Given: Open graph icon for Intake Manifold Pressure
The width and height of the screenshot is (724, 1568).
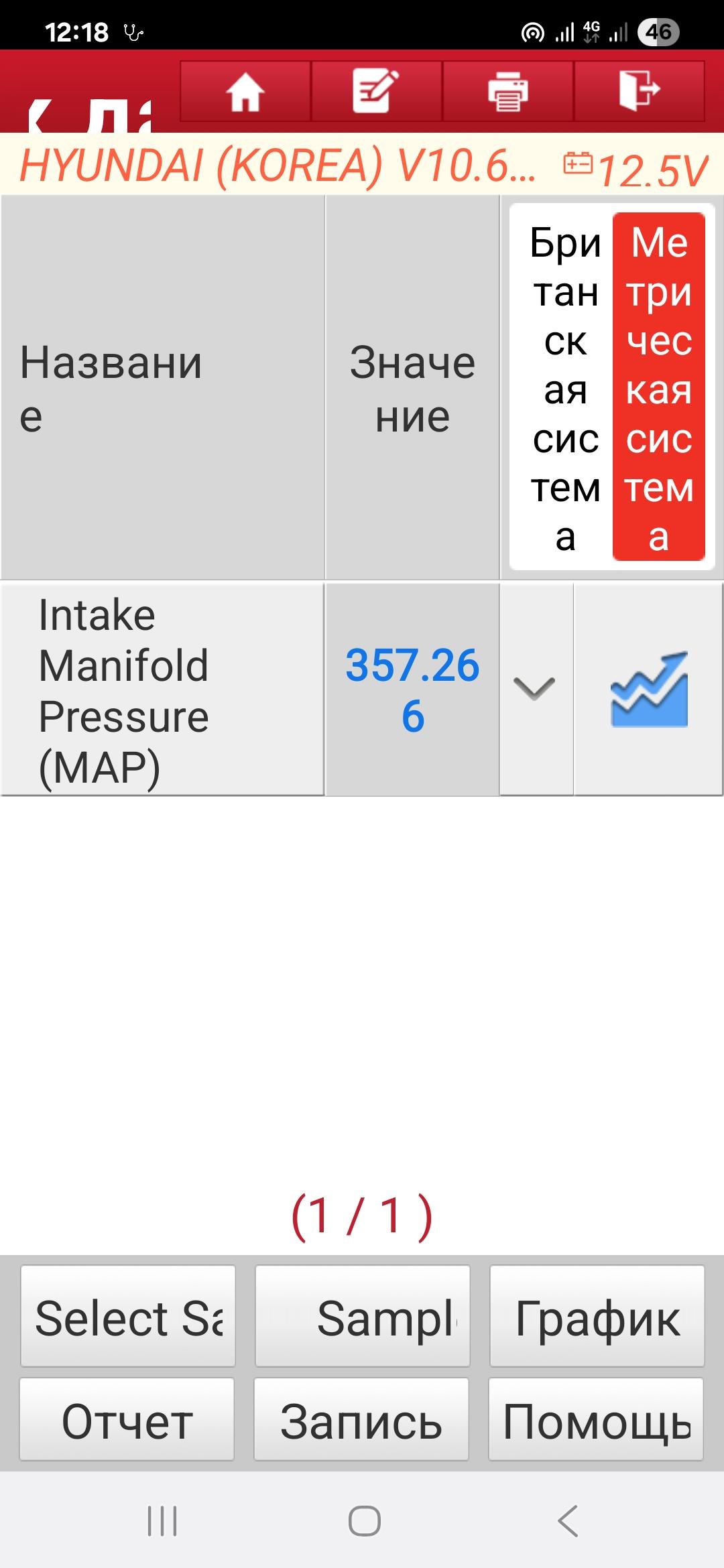Looking at the screenshot, I should coord(649,689).
